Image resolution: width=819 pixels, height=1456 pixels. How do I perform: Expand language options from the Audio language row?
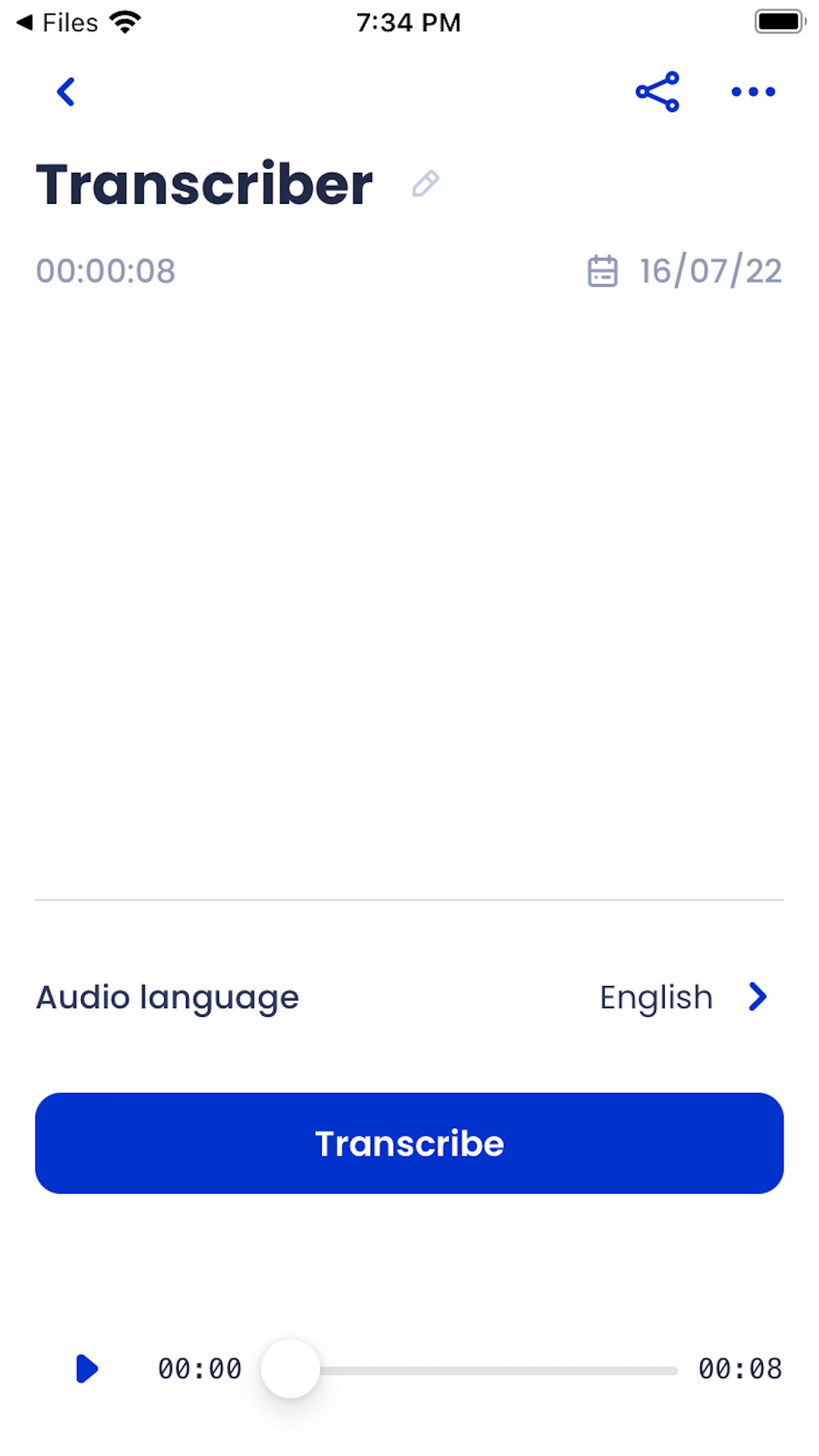click(x=168, y=997)
